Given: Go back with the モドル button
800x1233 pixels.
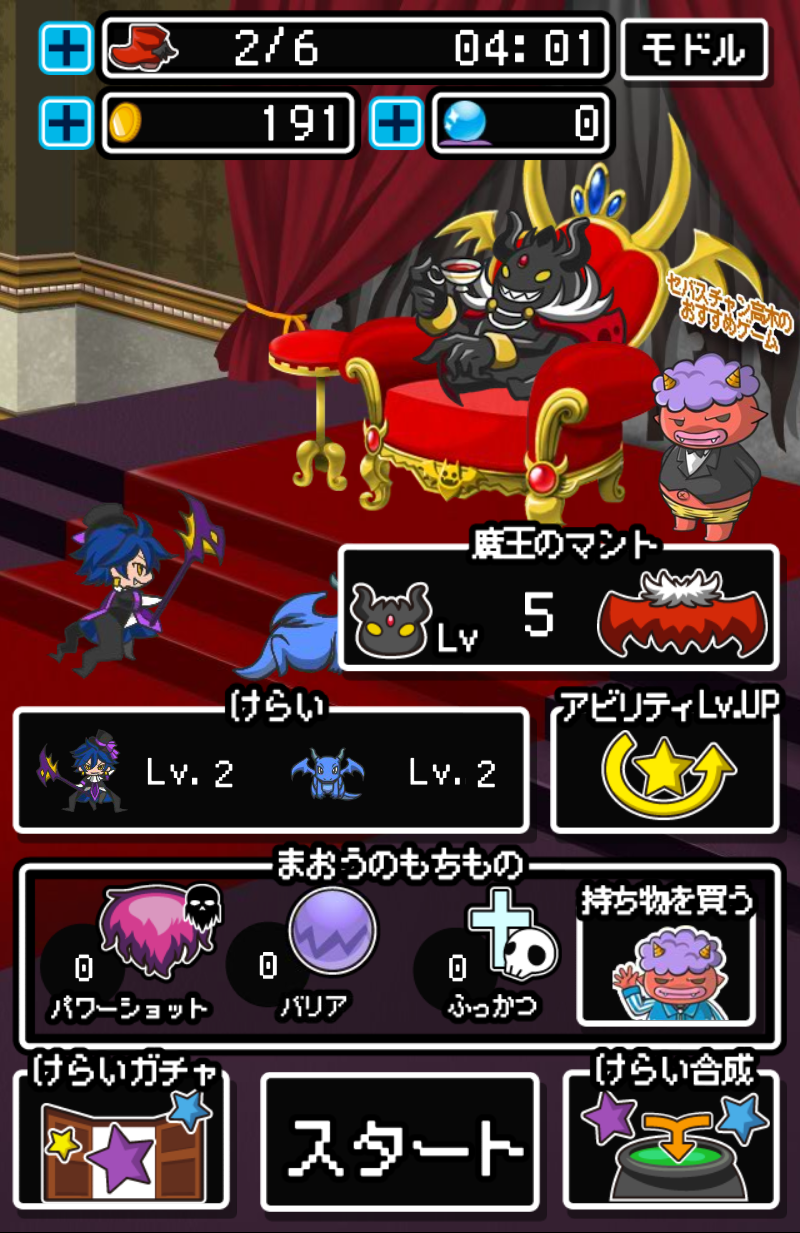Looking at the screenshot, I should (694, 49).
